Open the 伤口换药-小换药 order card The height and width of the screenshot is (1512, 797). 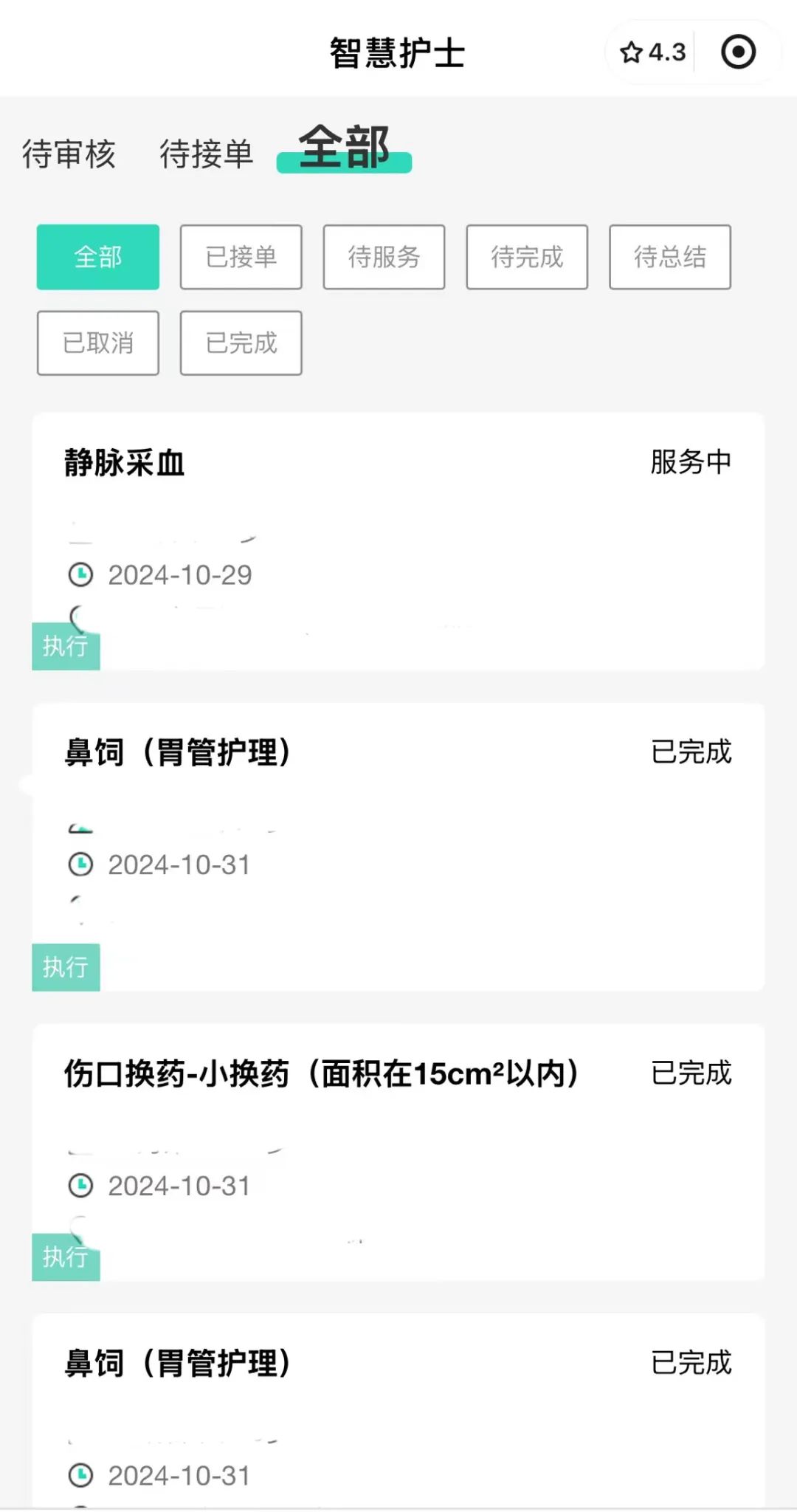point(398,1130)
